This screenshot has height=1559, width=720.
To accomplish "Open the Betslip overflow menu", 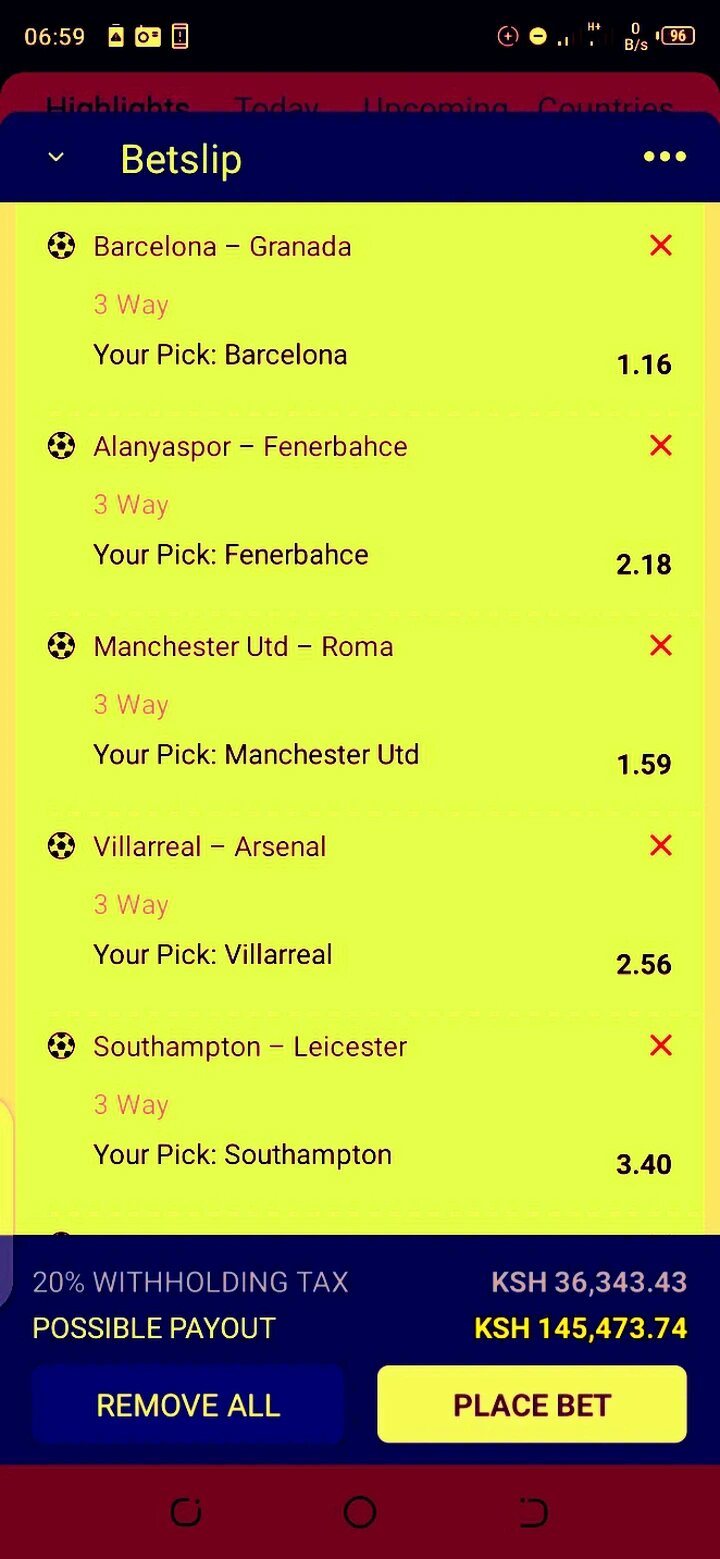I will [x=664, y=157].
